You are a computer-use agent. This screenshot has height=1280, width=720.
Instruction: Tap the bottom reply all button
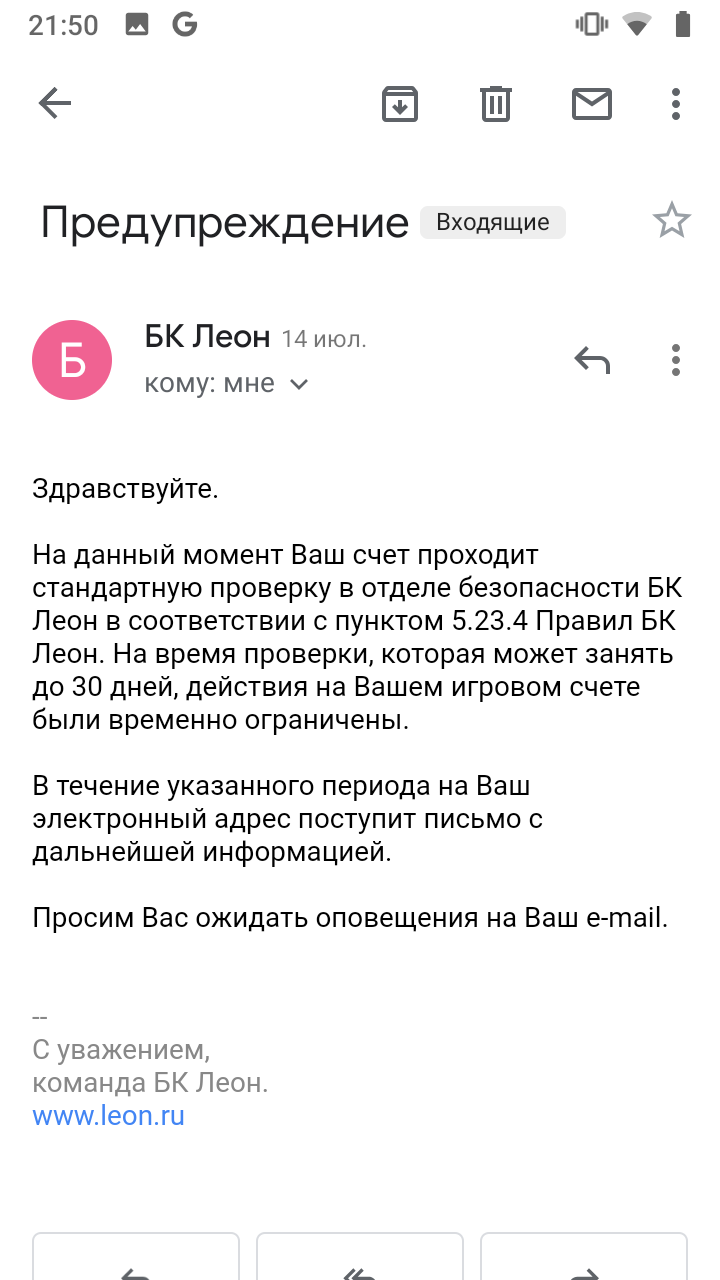360,1257
